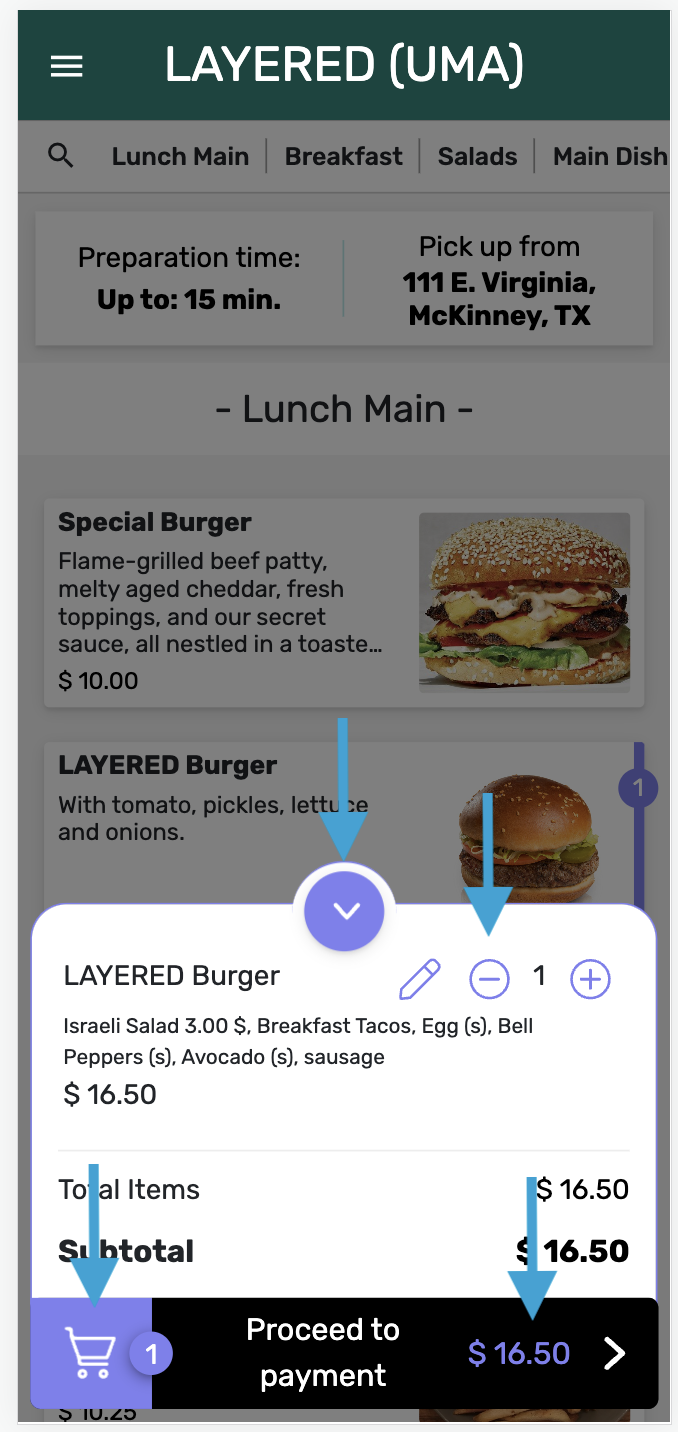
Task: Edit the LAYERED Burger order with the pencil
Action: click(x=420, y=979)
